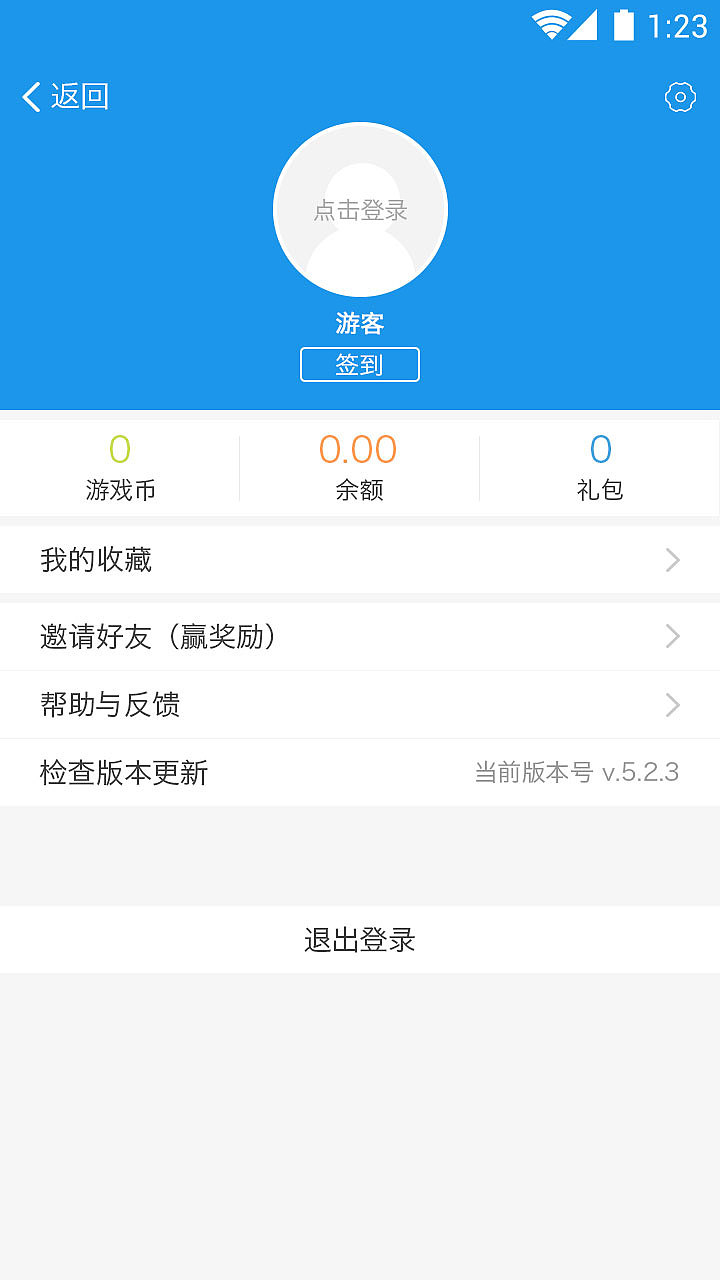
Task: Select the 游戏币 coin counter
Action: (119, 465)
